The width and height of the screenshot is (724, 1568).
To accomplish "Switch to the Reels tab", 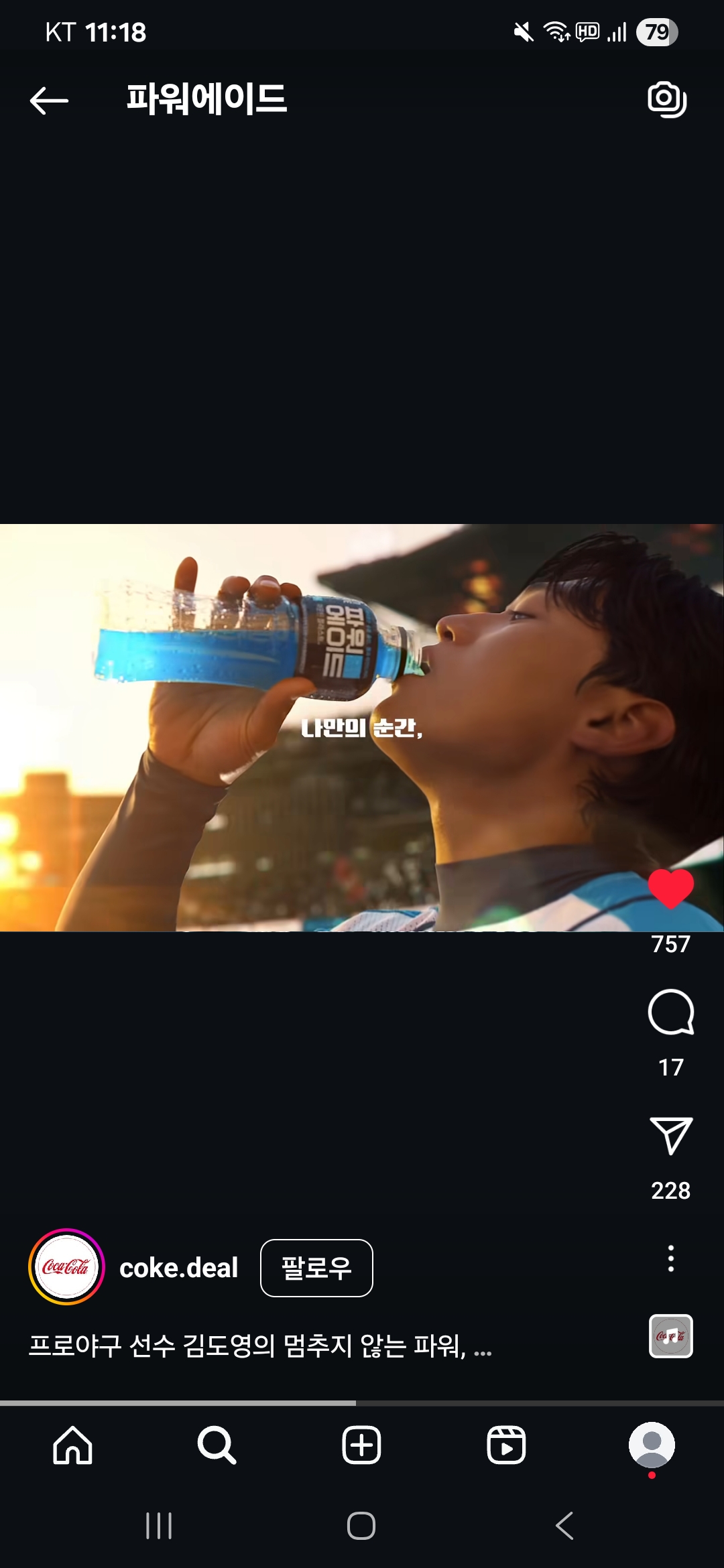I will click(506, 1445).
